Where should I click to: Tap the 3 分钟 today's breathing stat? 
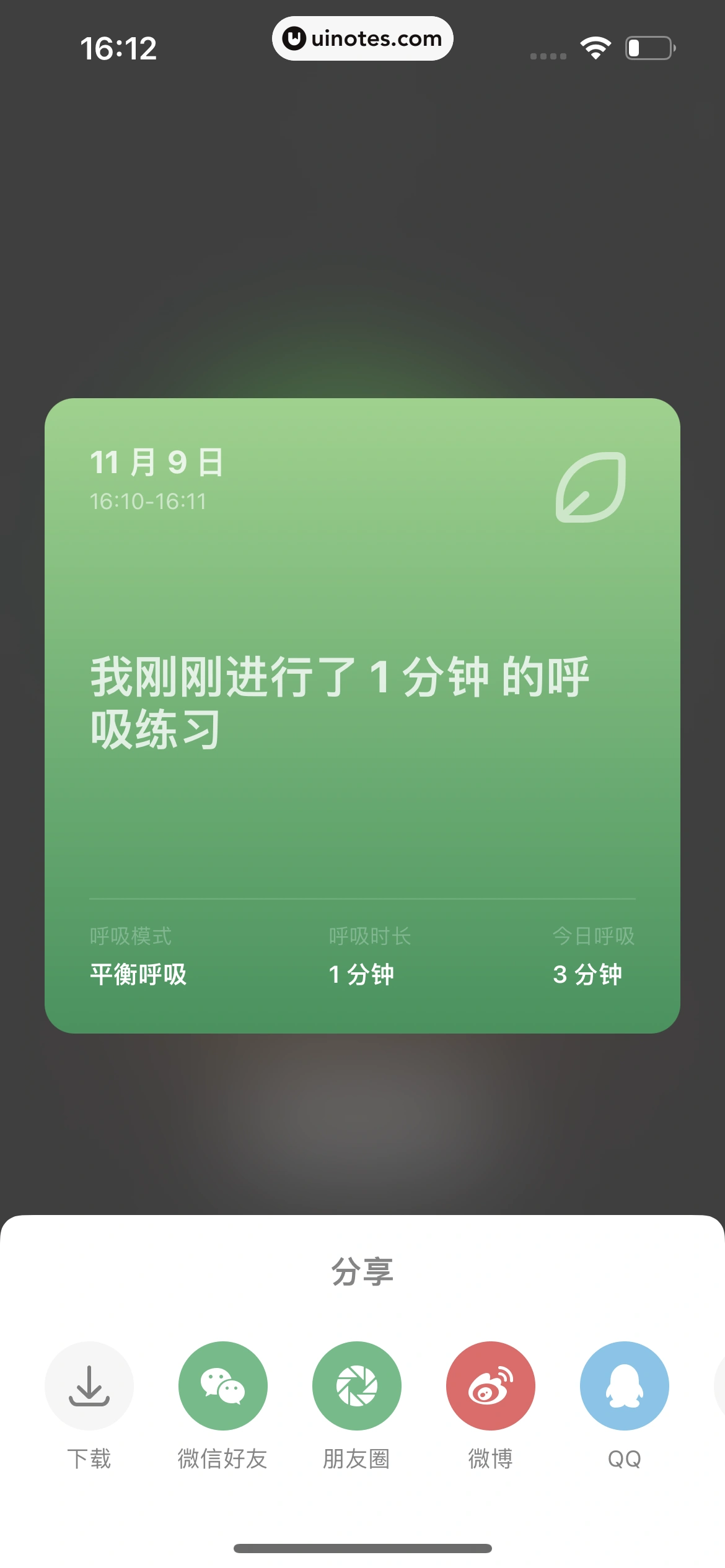pos(588,973)
